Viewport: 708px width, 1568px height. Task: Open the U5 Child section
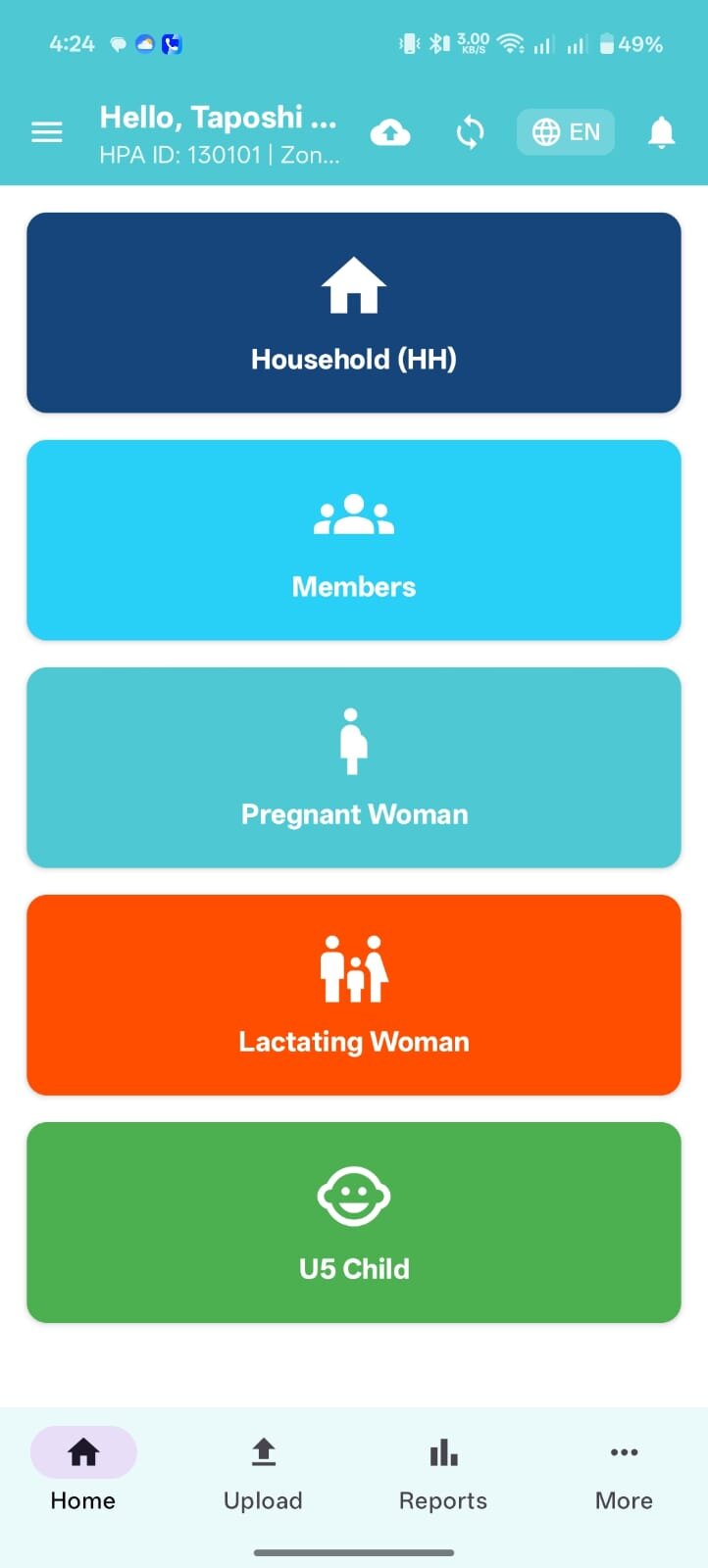coord(353,1222)
